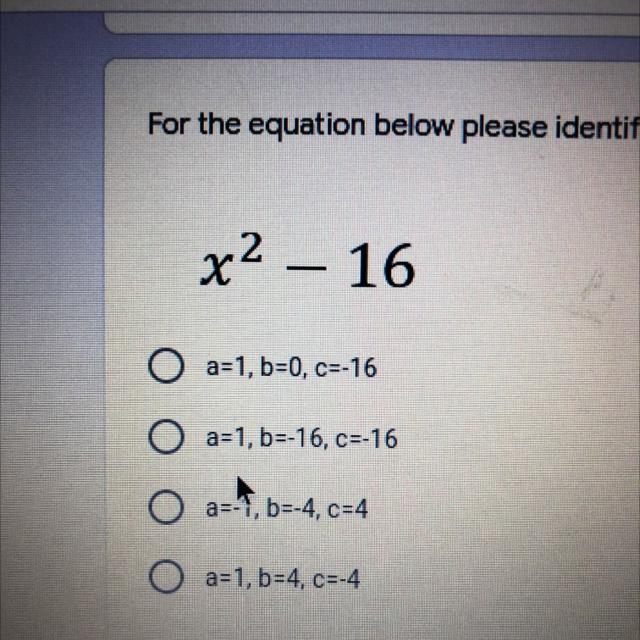
Task: Select the option a=1, b=0, c=-16
Action: click(164, 369)
